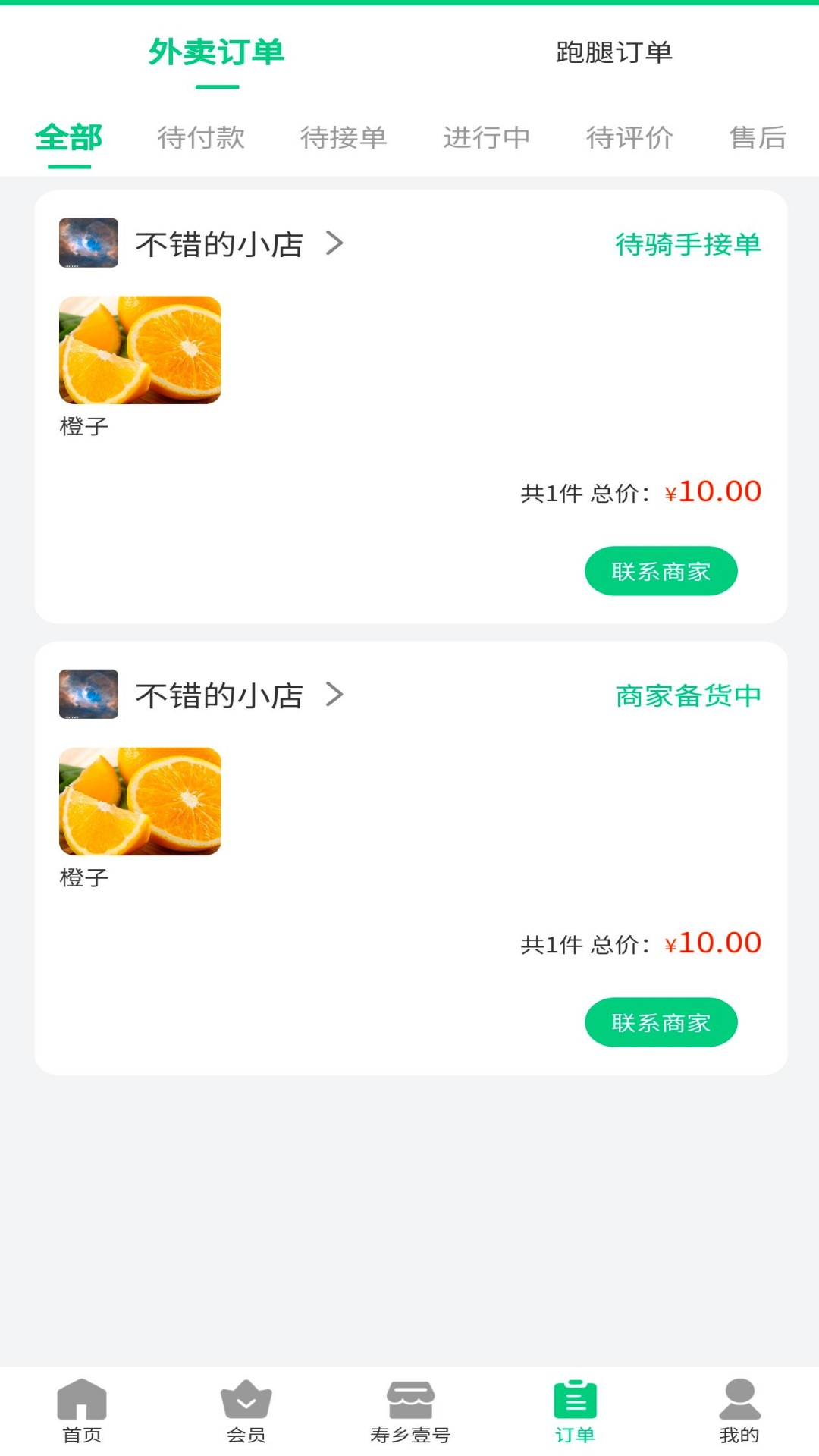Contact the merchant for the 待骑手接单 order
The image size is (819, 1456).
[x=661, y=570]
